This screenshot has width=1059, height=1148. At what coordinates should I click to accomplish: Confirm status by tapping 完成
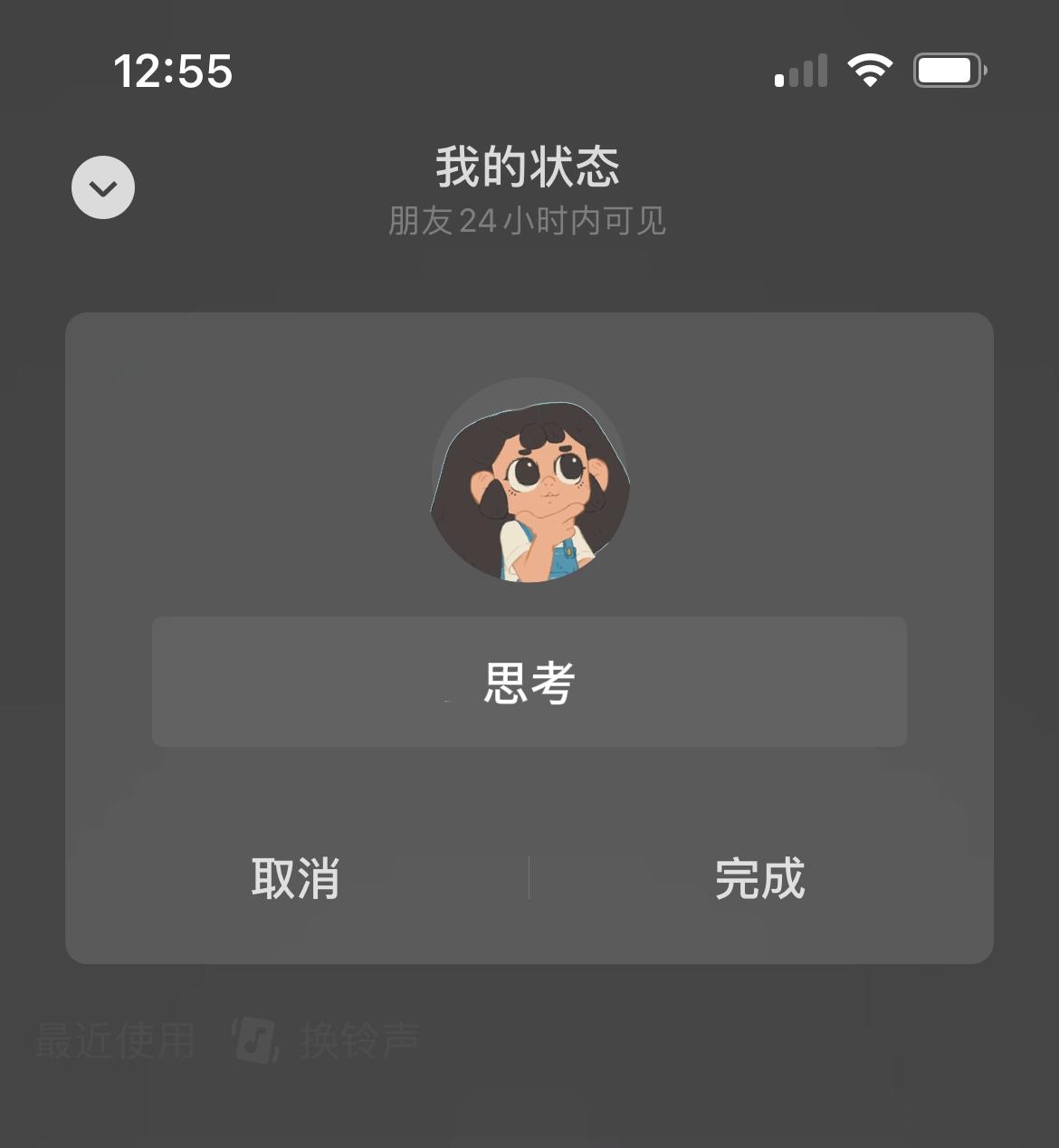point(759,876)
